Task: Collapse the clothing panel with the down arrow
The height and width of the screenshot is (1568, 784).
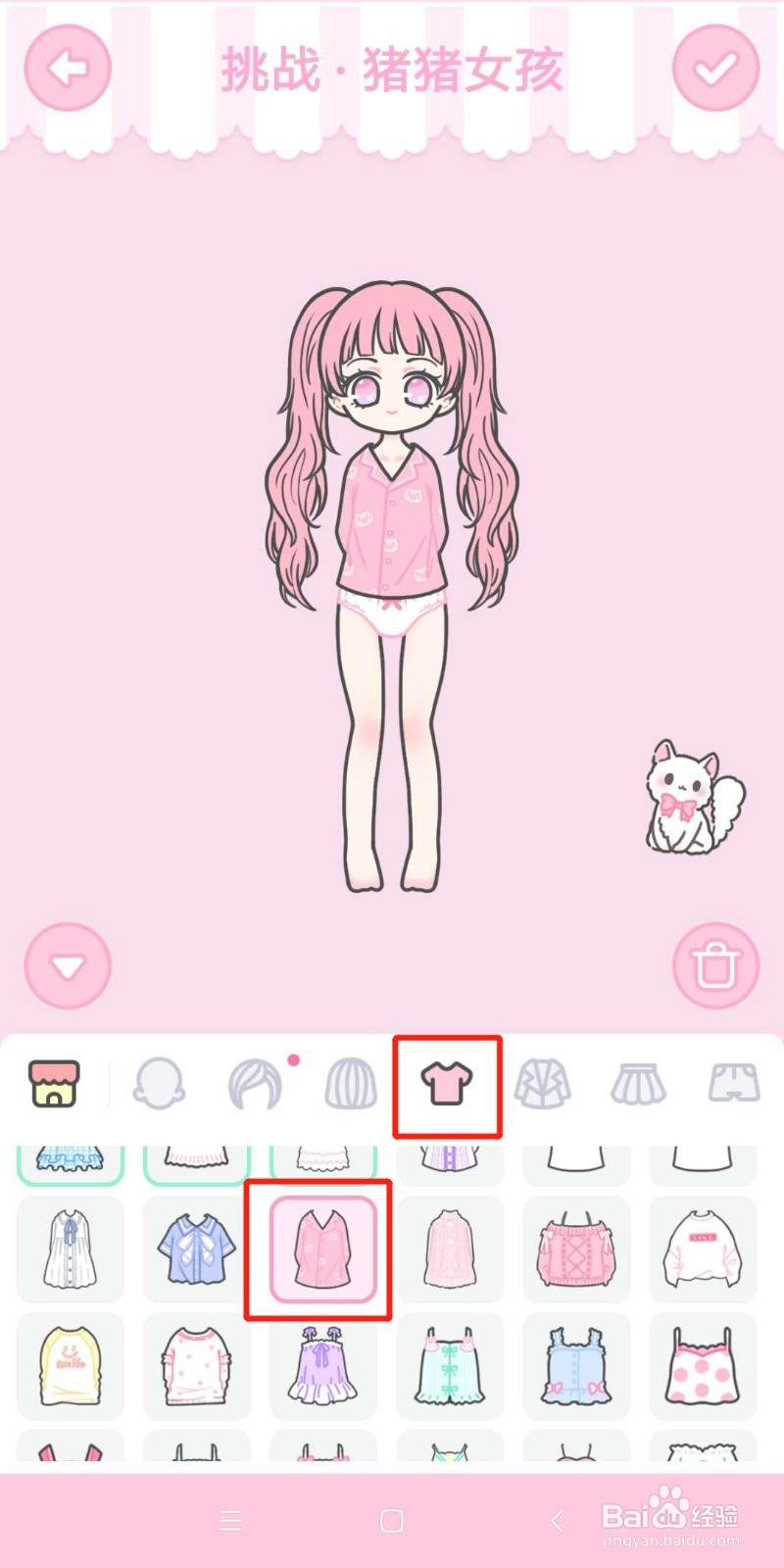Action: (x=67, y=964)
